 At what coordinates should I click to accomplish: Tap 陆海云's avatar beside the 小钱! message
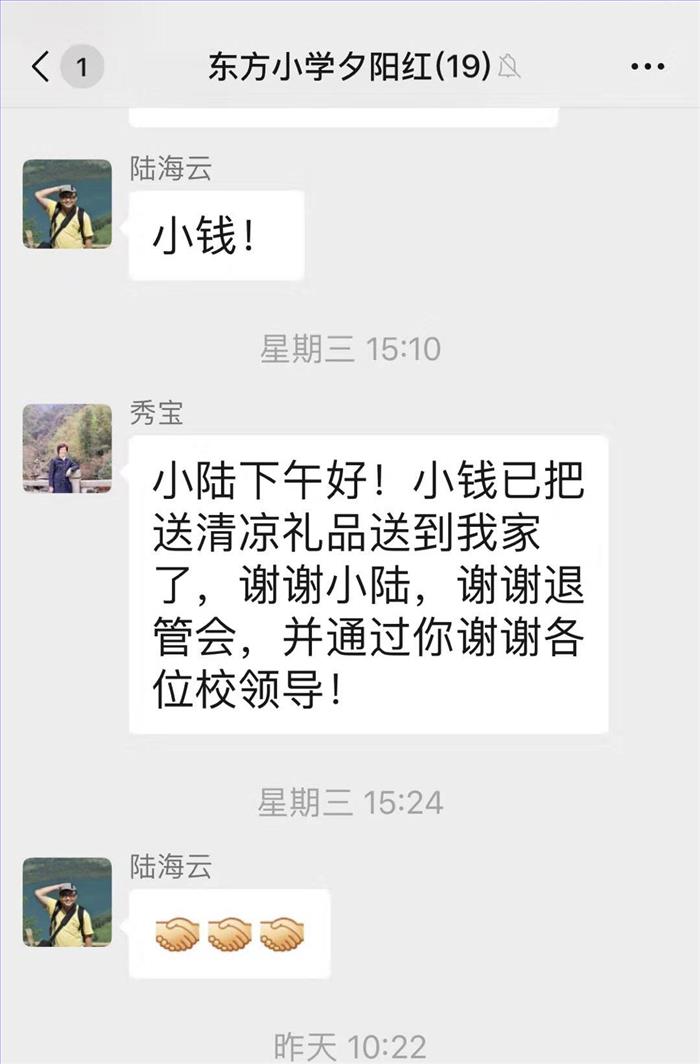point(67,203)
